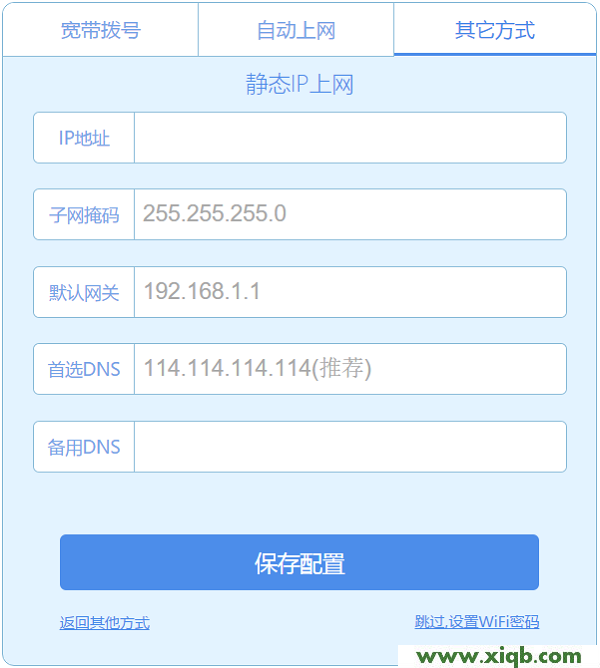600x668 pixels.
Task: Save settings with 保存配置 button
Action: [x=299, y=563]
